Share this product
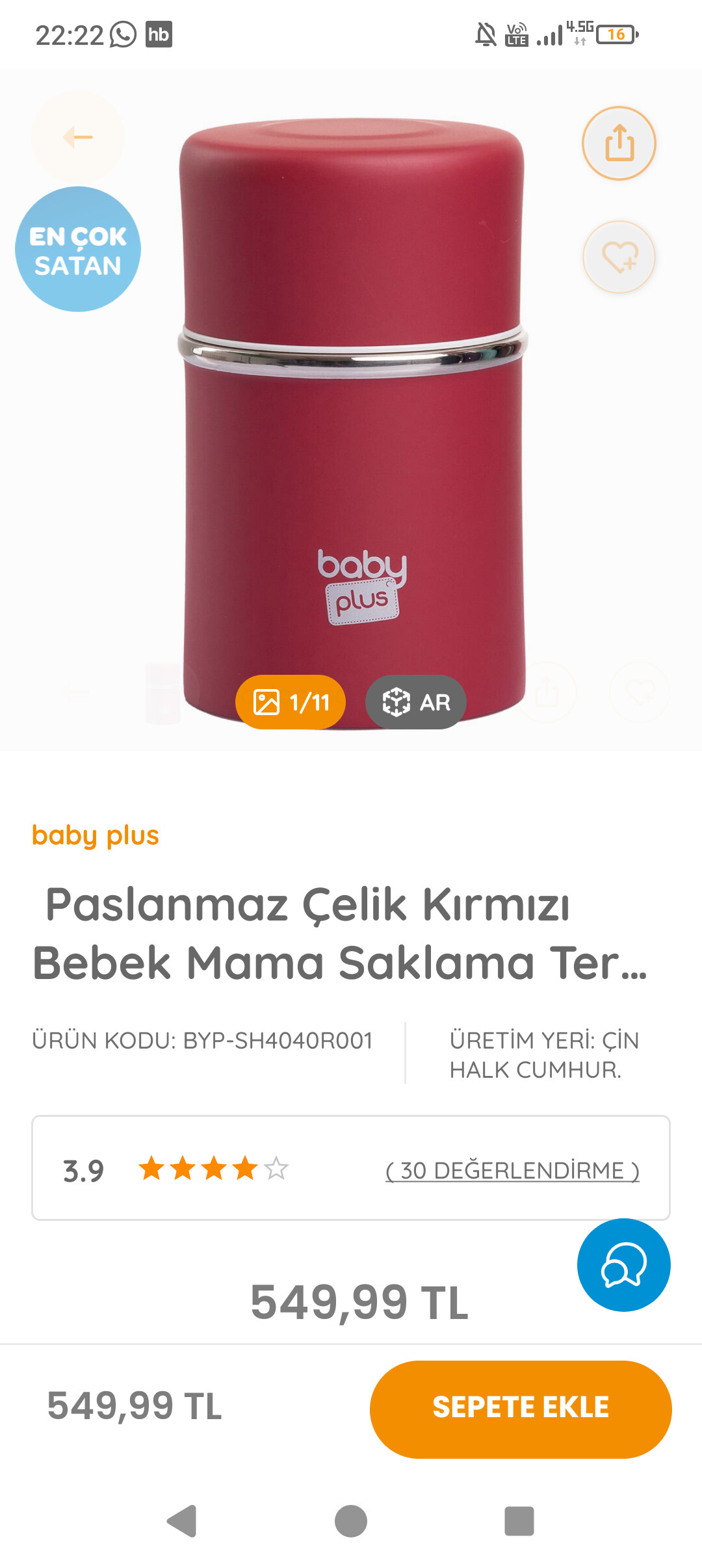This screenshot has height=1568, width=702. tap(619, 143)
